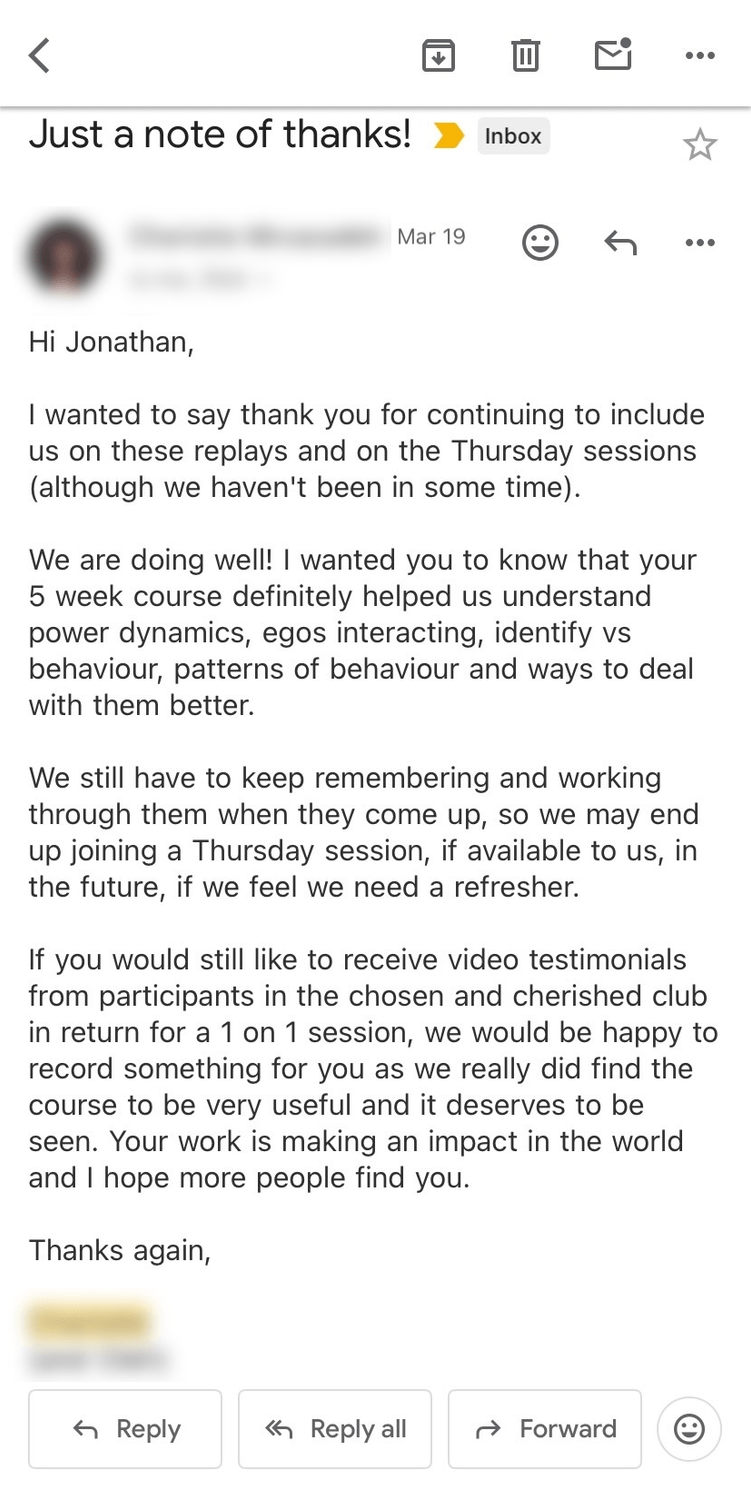Screen dimensions: 751x1500
Task: Tap the Inbox label chip
Action: coord(513,136)
